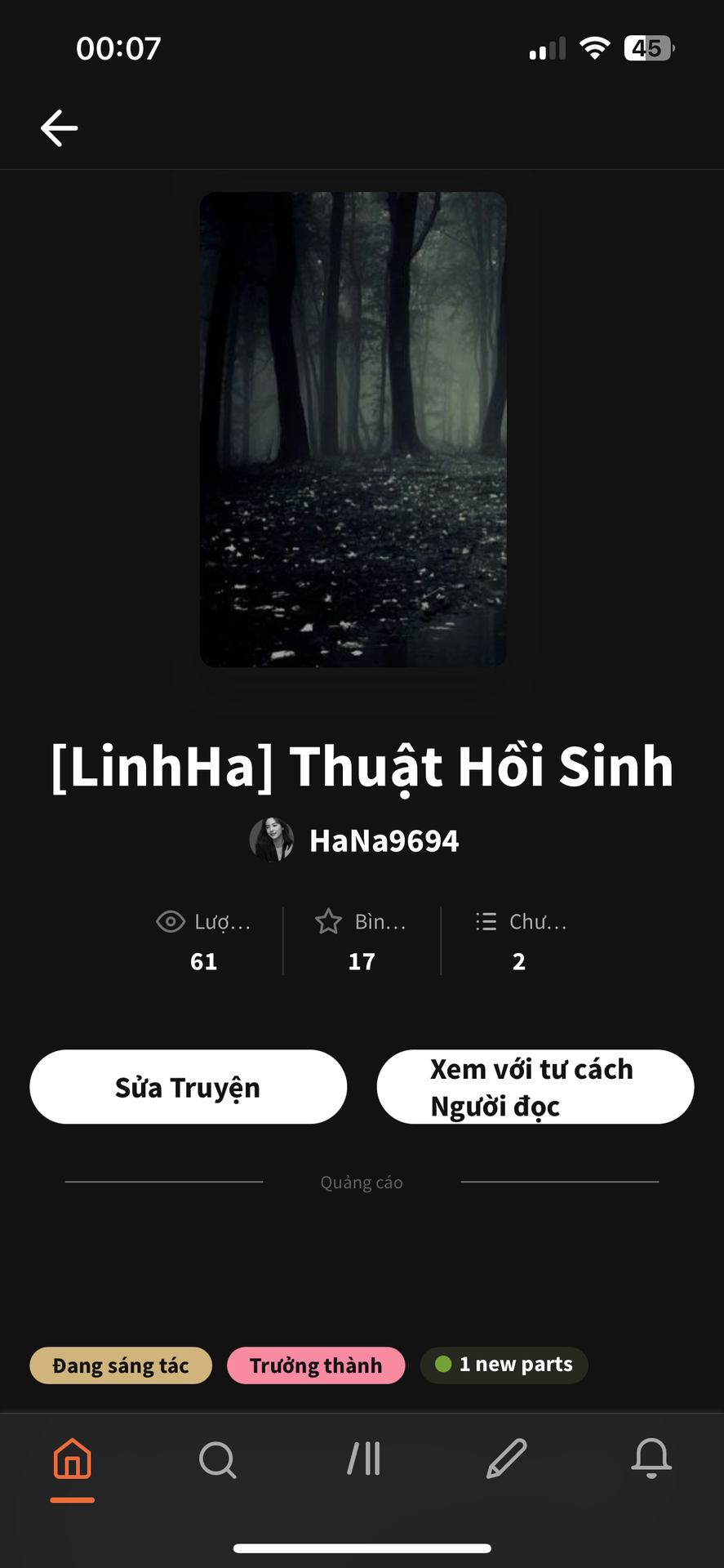Switch to the Home tab
The image size is (724, 1568).
(x=73, y=1459)
